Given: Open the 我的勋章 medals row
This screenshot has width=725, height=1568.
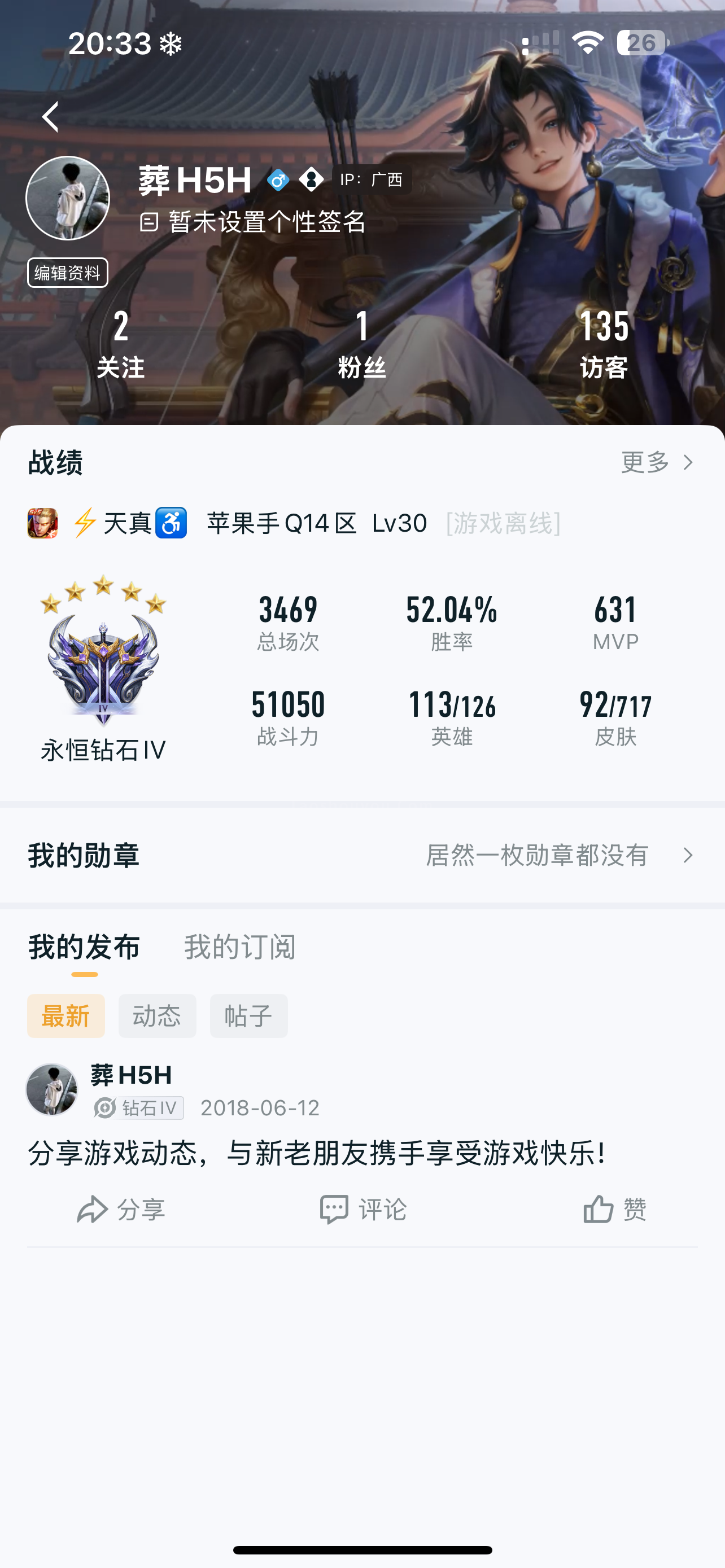Looking at the screenshot, I should tap(362, 855).
